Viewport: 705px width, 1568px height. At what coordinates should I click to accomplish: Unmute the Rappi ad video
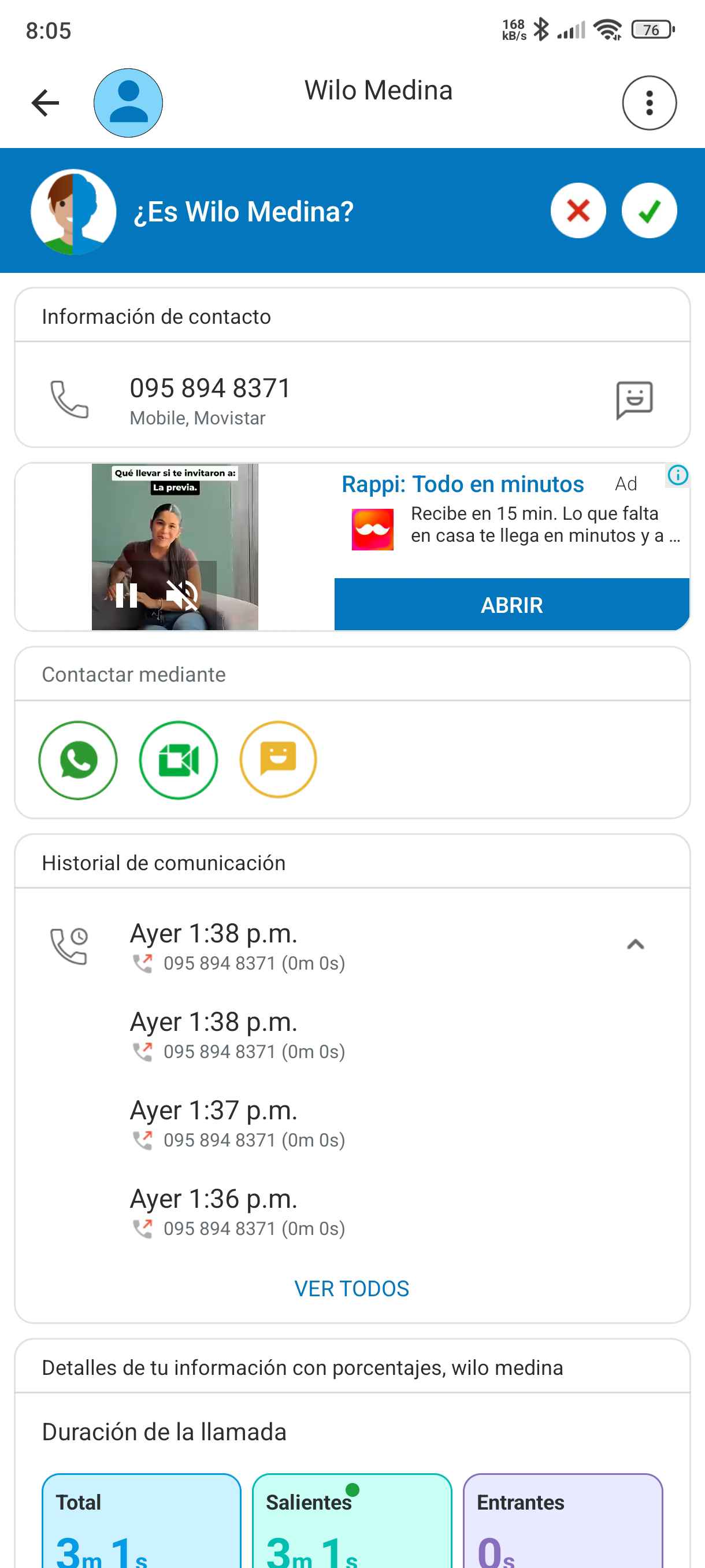(182, 595)
